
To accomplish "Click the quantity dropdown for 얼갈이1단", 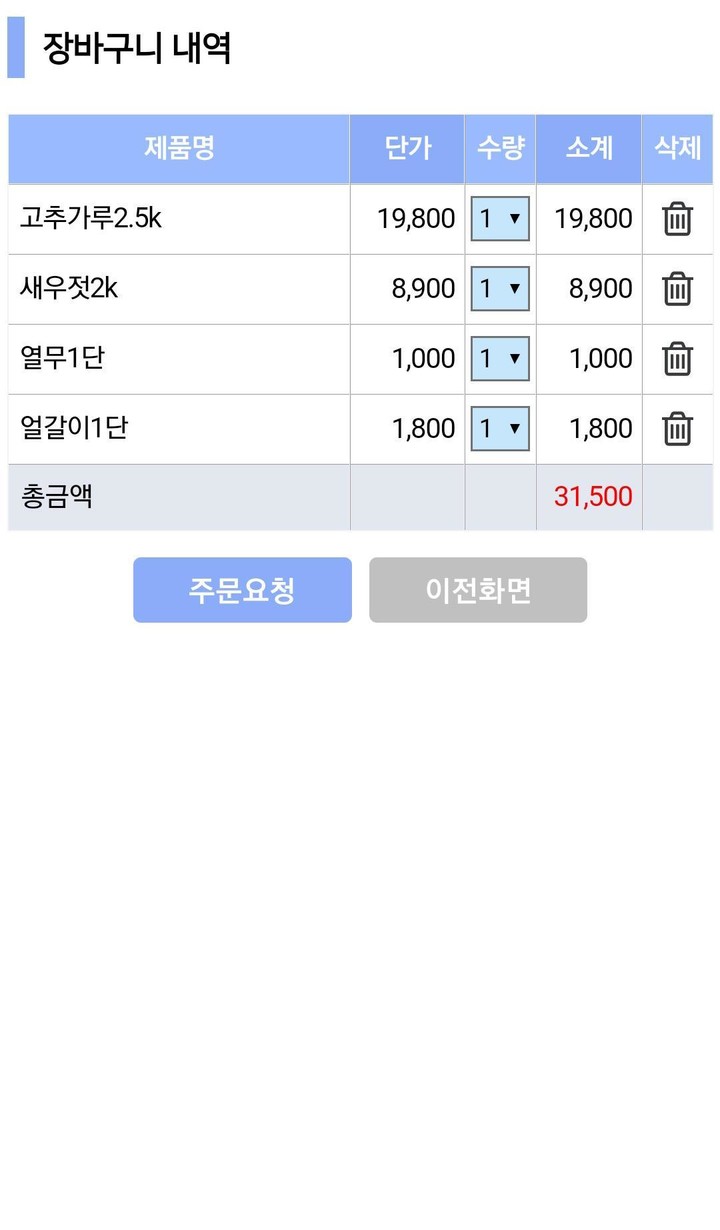I will tap(500, 428).
